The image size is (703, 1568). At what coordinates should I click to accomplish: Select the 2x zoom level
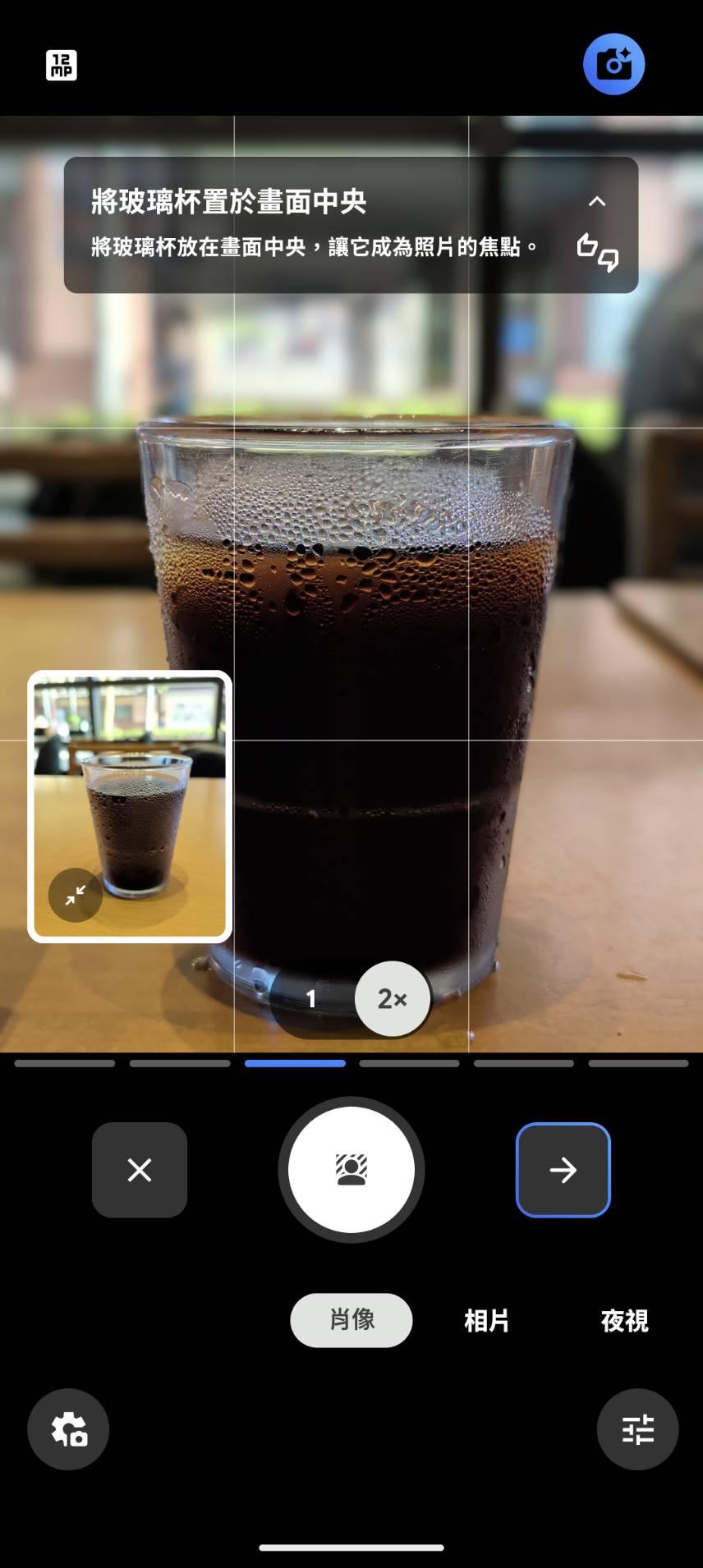coord(393,998)
